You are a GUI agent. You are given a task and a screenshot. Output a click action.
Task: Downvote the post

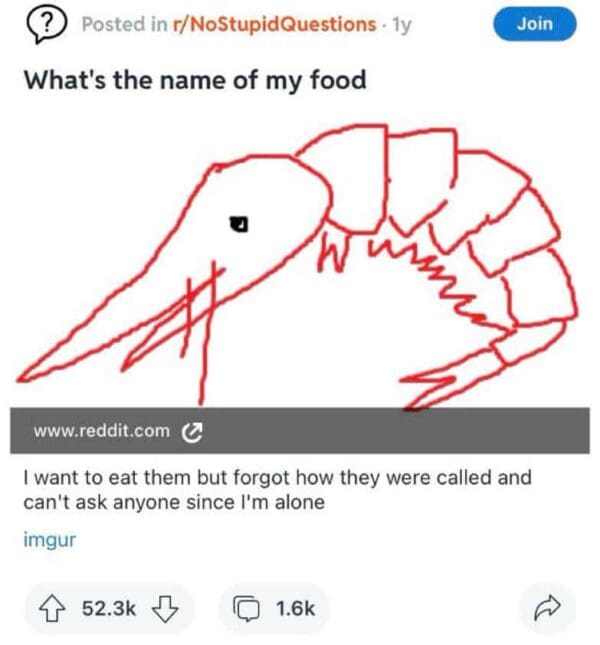[x=167, y=608]
